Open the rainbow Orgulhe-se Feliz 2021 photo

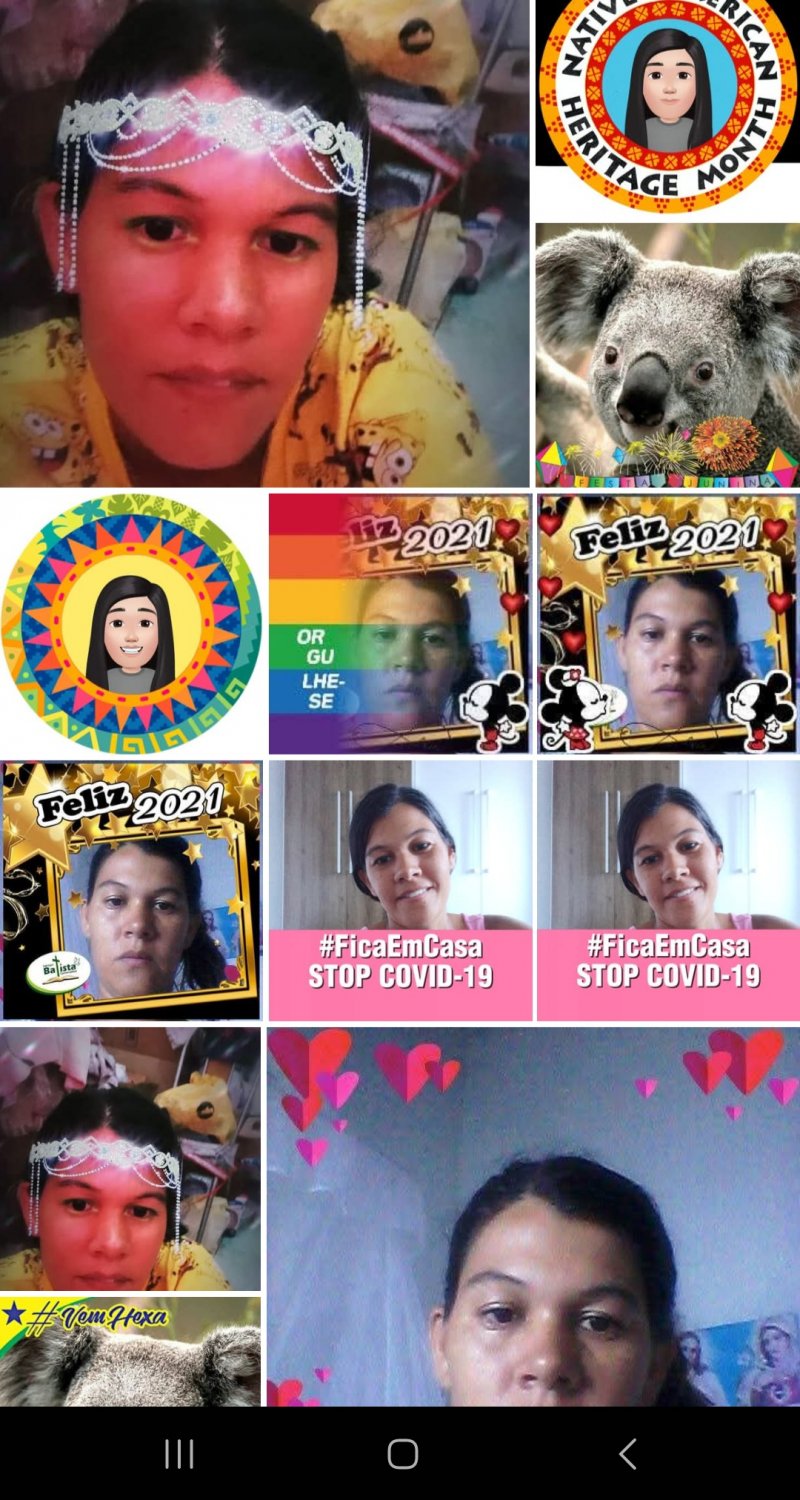pos(399,623)
